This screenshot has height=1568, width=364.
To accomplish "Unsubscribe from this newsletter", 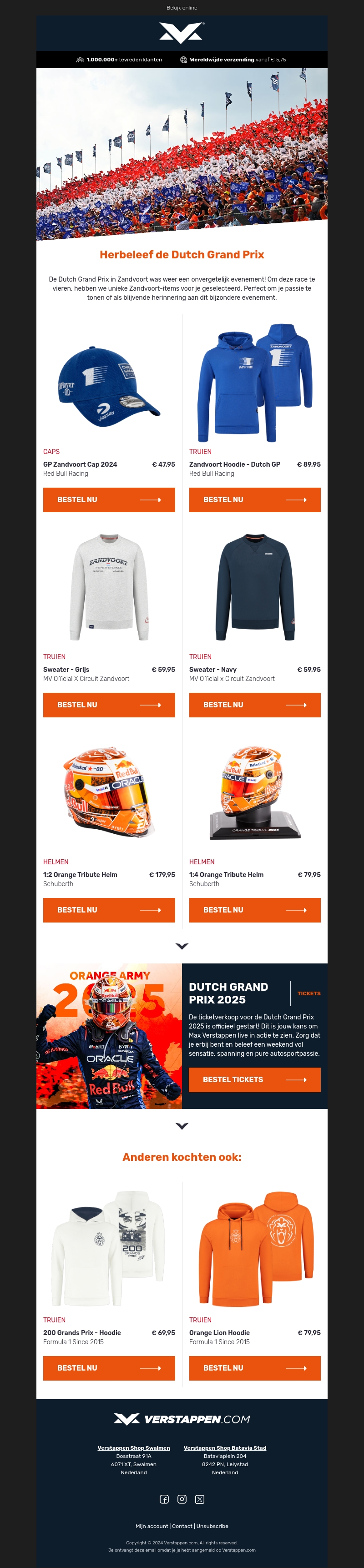I will coord(212,1525).
